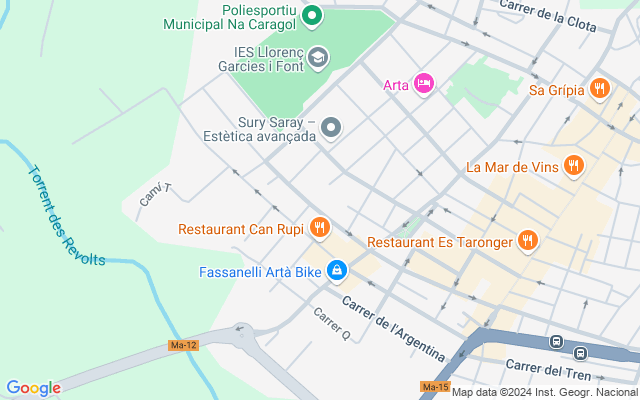The width and height of the screenshot is (640, 400).
Task: Tap the Restaurant Can Rupi marker
Action: click(320, 228)
